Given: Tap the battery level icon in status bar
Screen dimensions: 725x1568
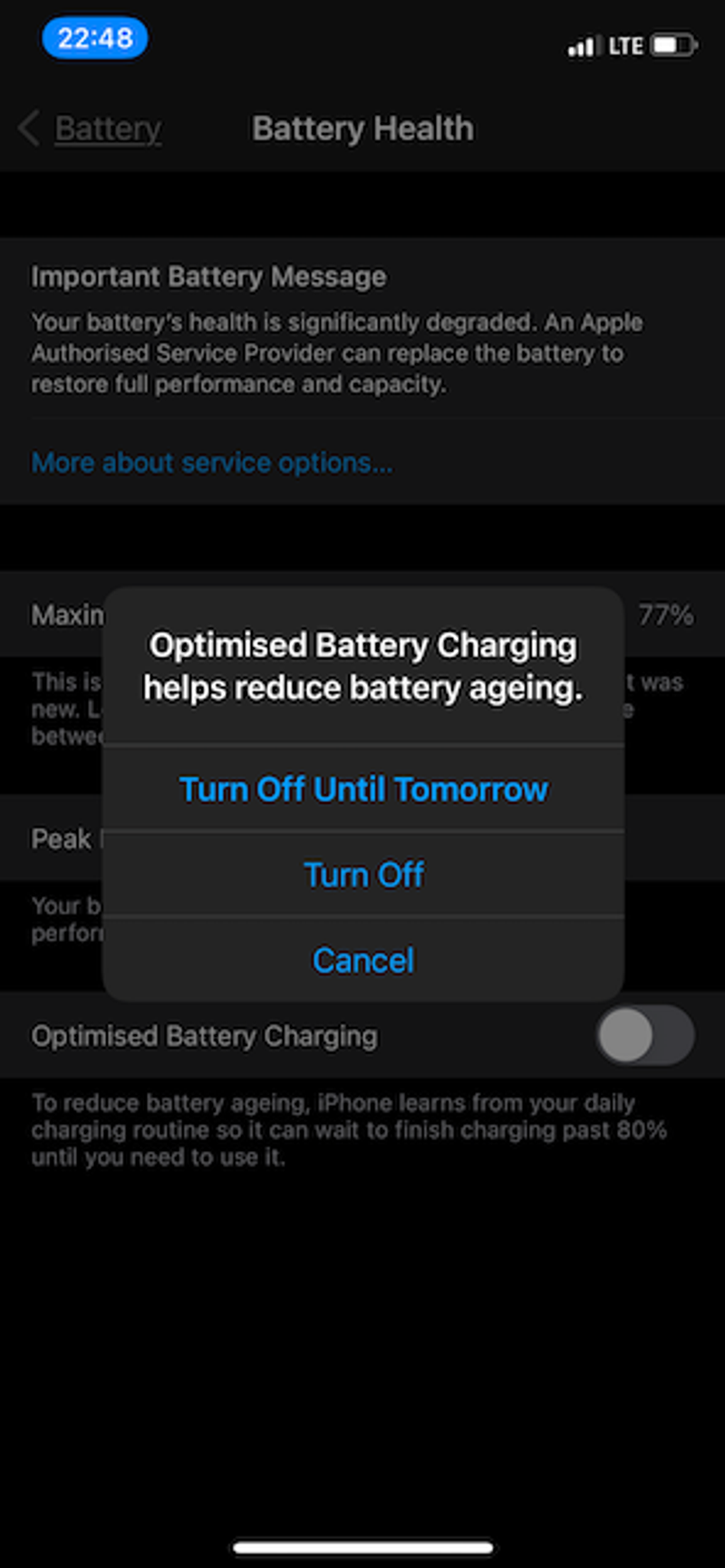Looking at the screenshot, I should pos(672,45).
